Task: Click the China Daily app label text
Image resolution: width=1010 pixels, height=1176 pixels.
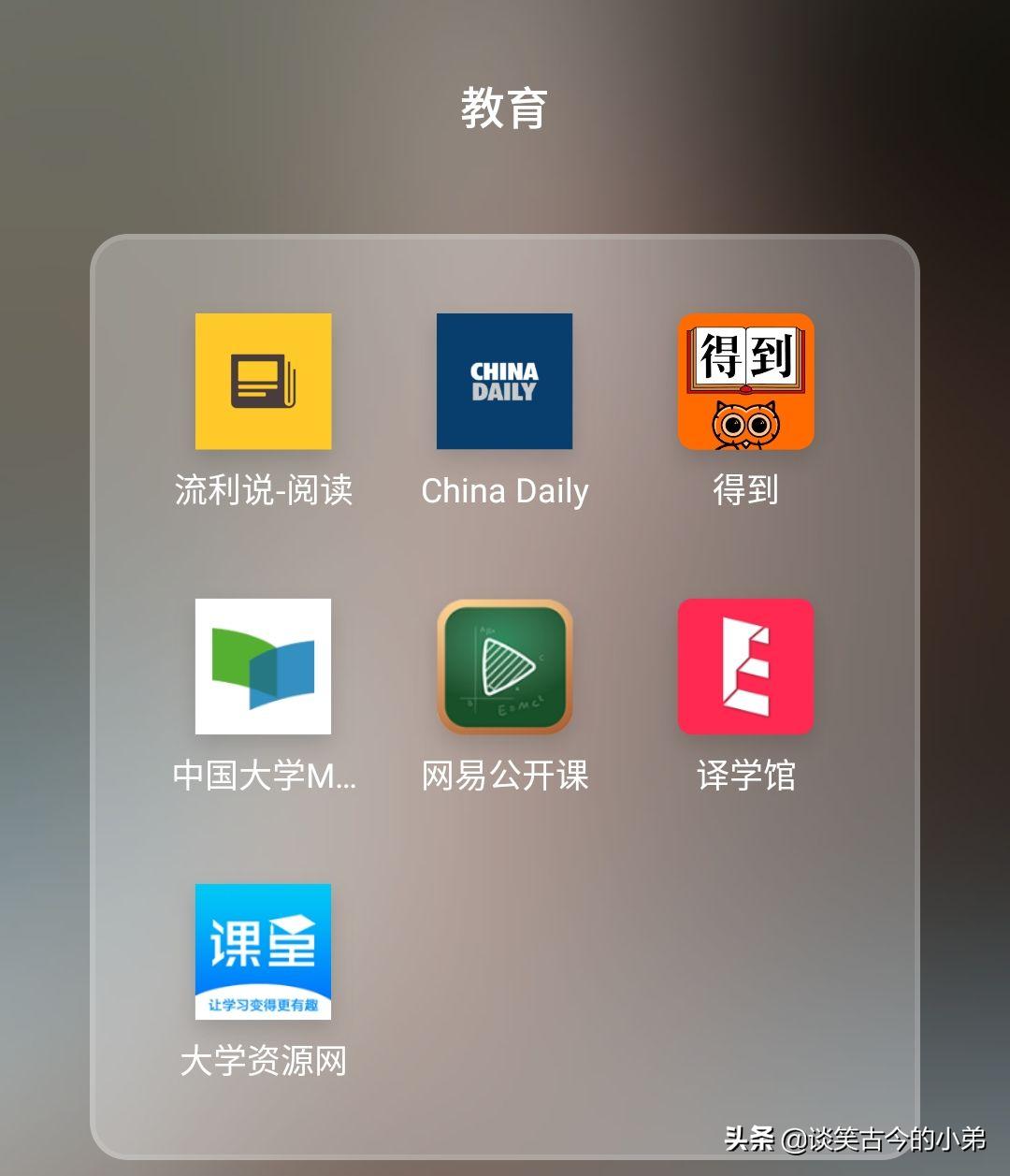Action: (x=505, y=490)
